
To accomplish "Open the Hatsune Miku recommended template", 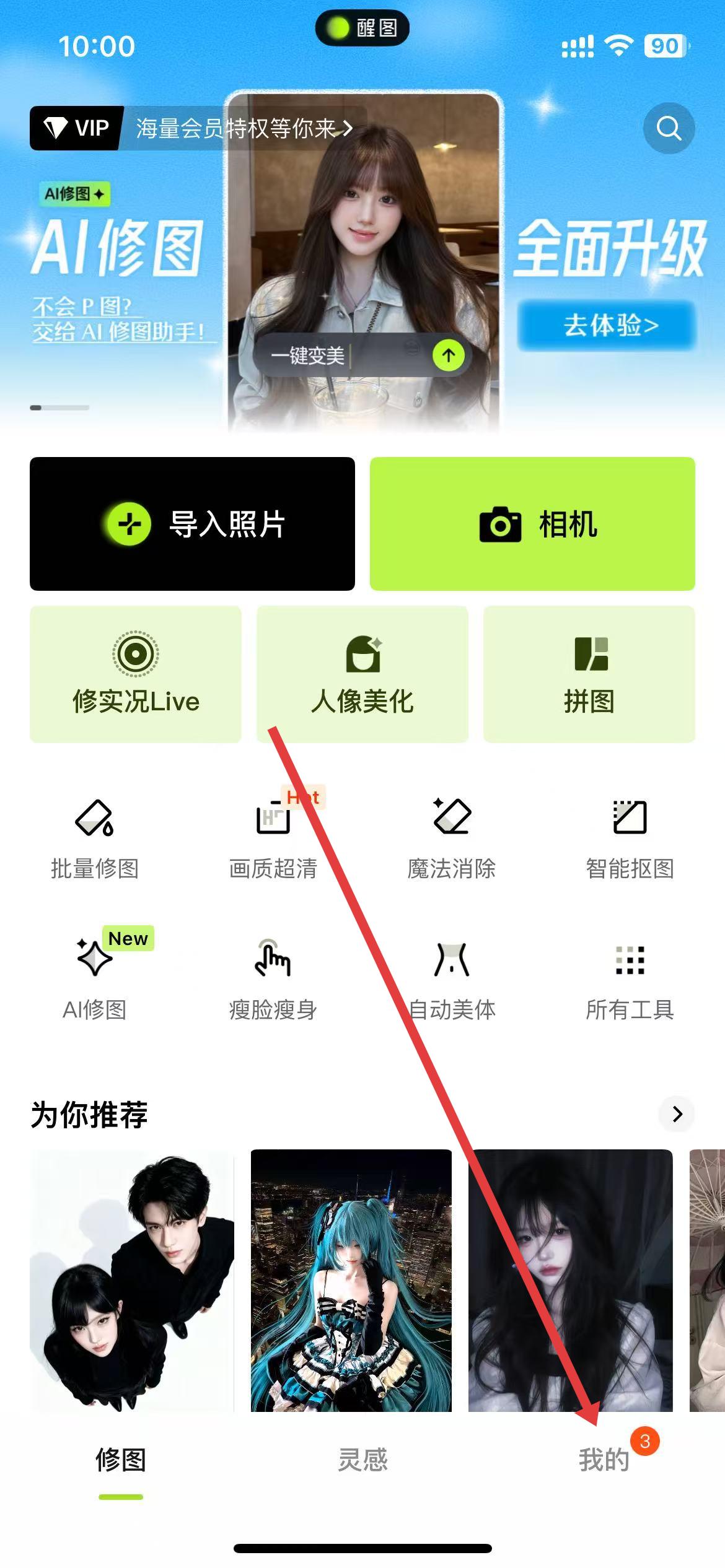I will (351, 1280).
